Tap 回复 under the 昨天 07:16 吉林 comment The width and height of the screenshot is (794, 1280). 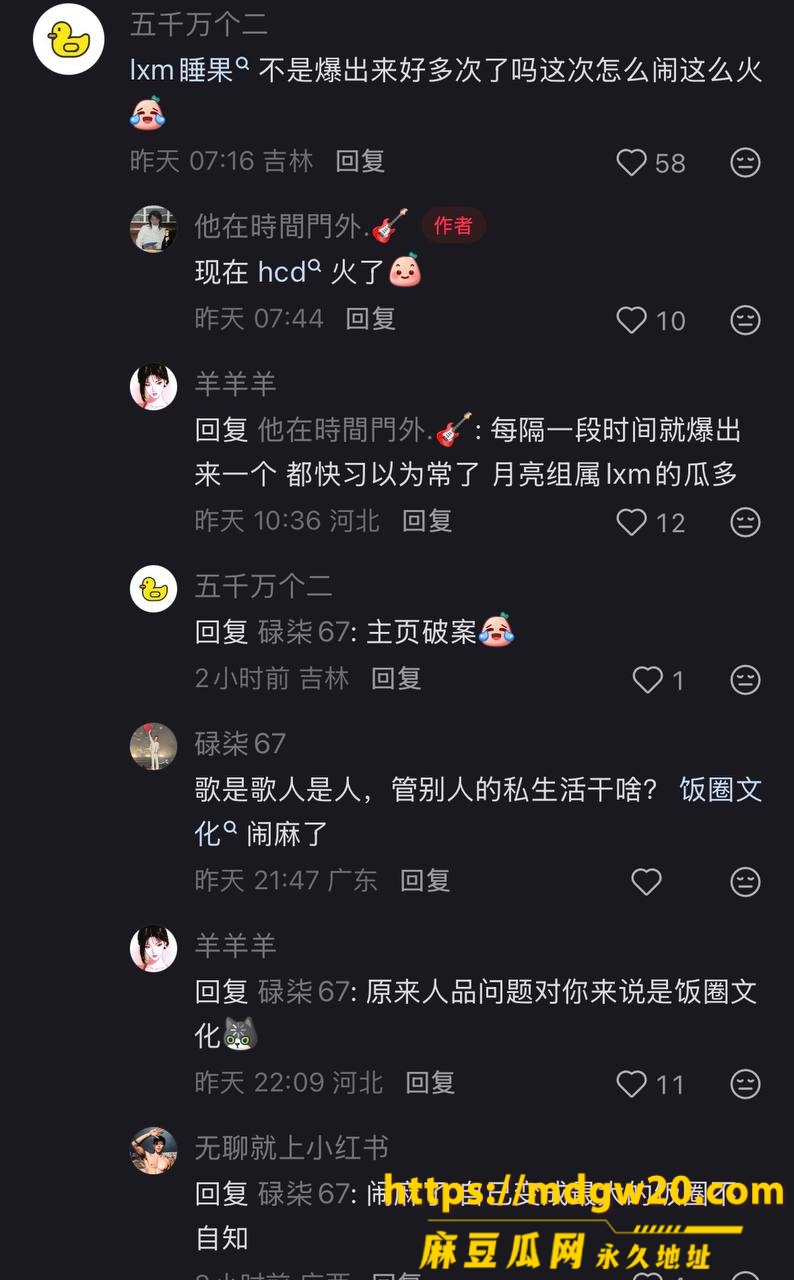(360, 161)
